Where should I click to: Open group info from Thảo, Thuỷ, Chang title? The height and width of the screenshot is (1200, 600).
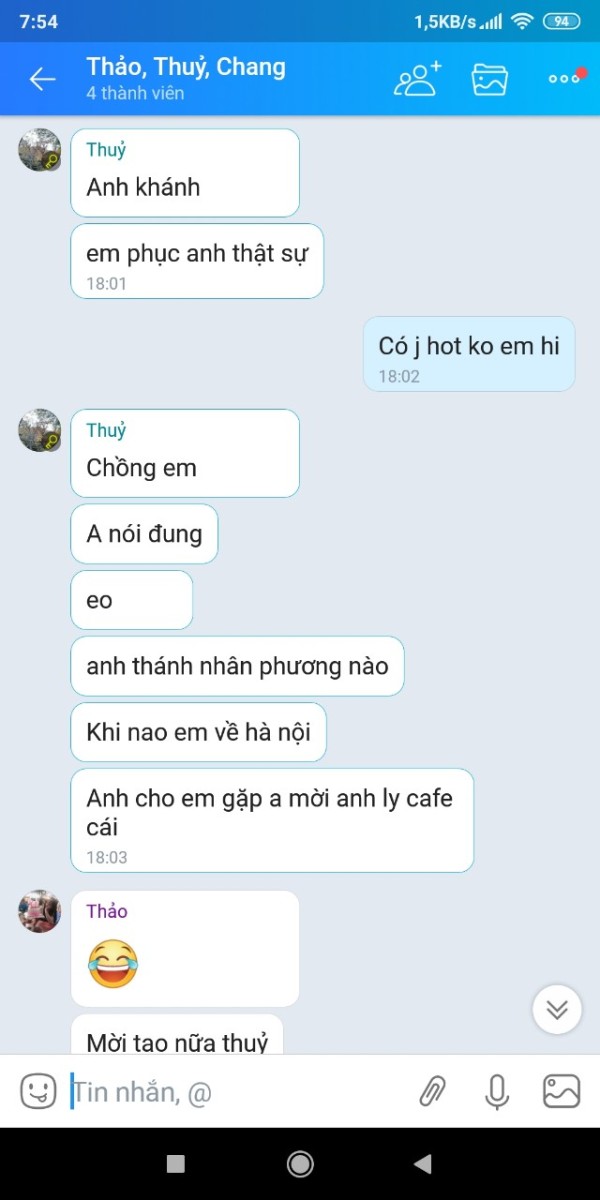click(x=186, y=67)
